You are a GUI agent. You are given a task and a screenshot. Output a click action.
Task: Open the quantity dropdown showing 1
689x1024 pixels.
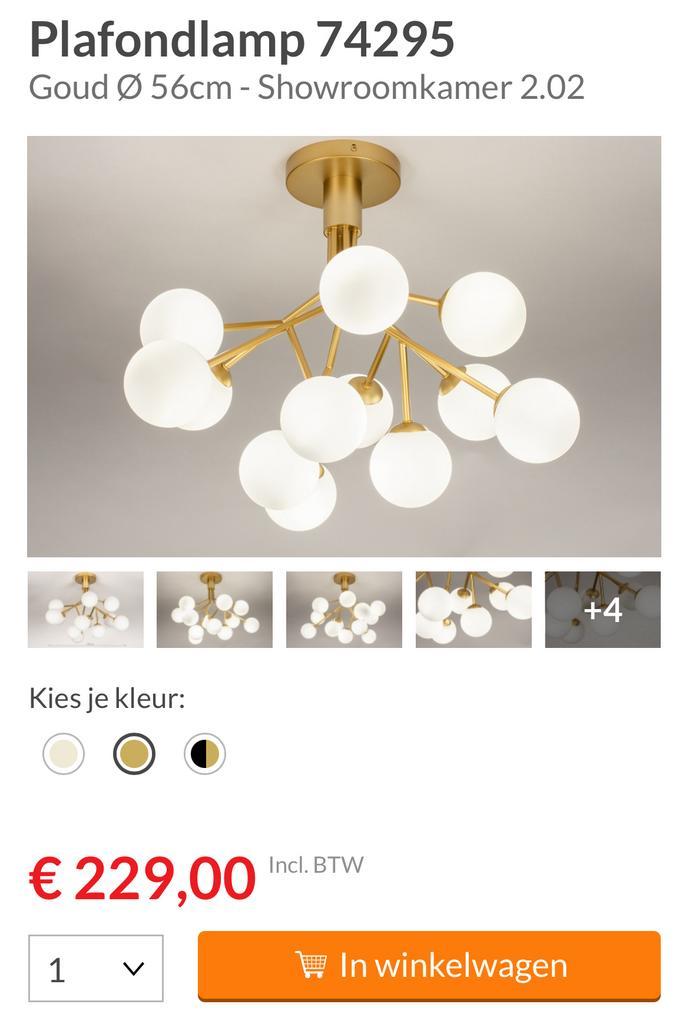coord(96,968)
